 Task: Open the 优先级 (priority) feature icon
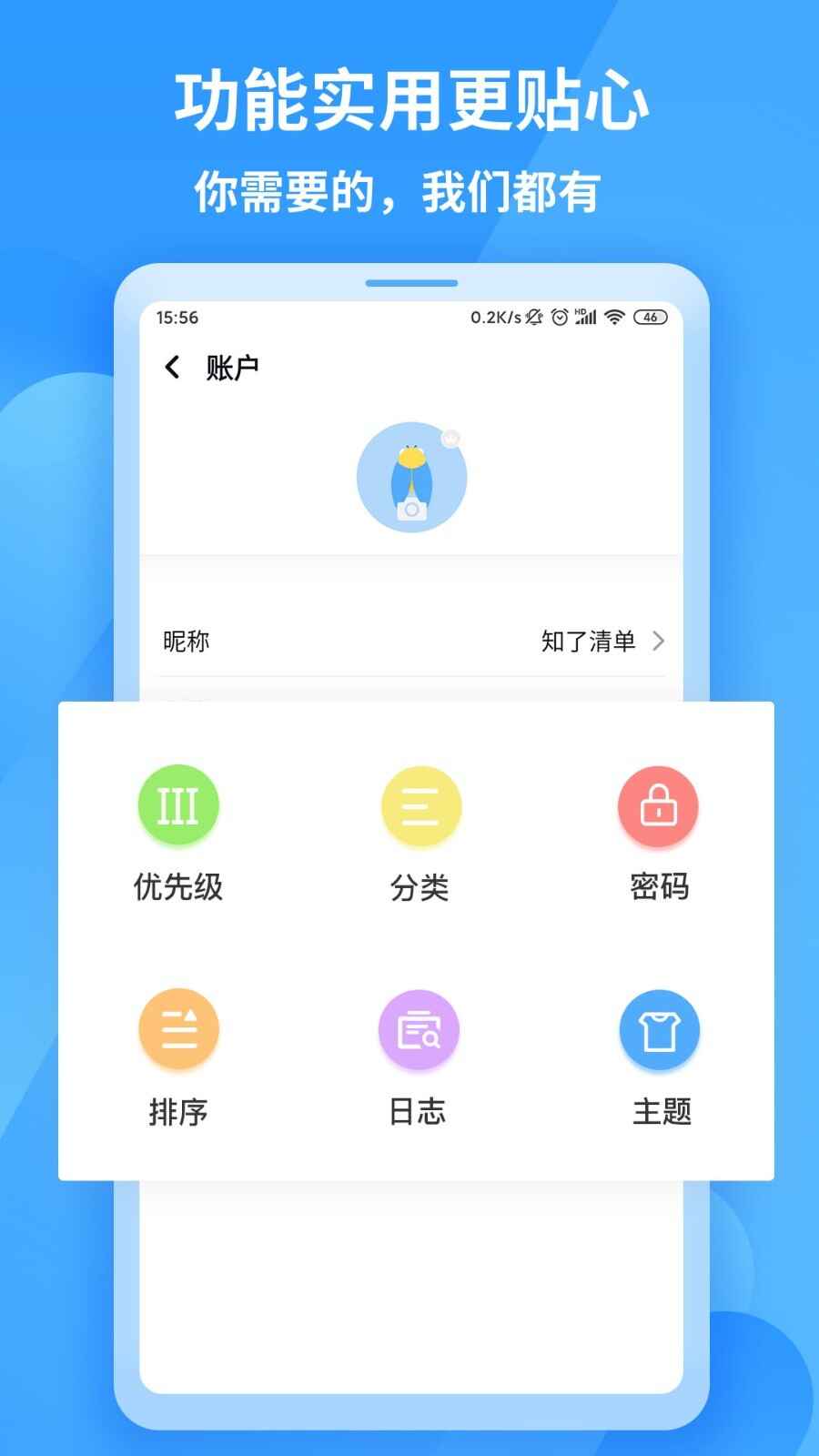coord(178,804)
